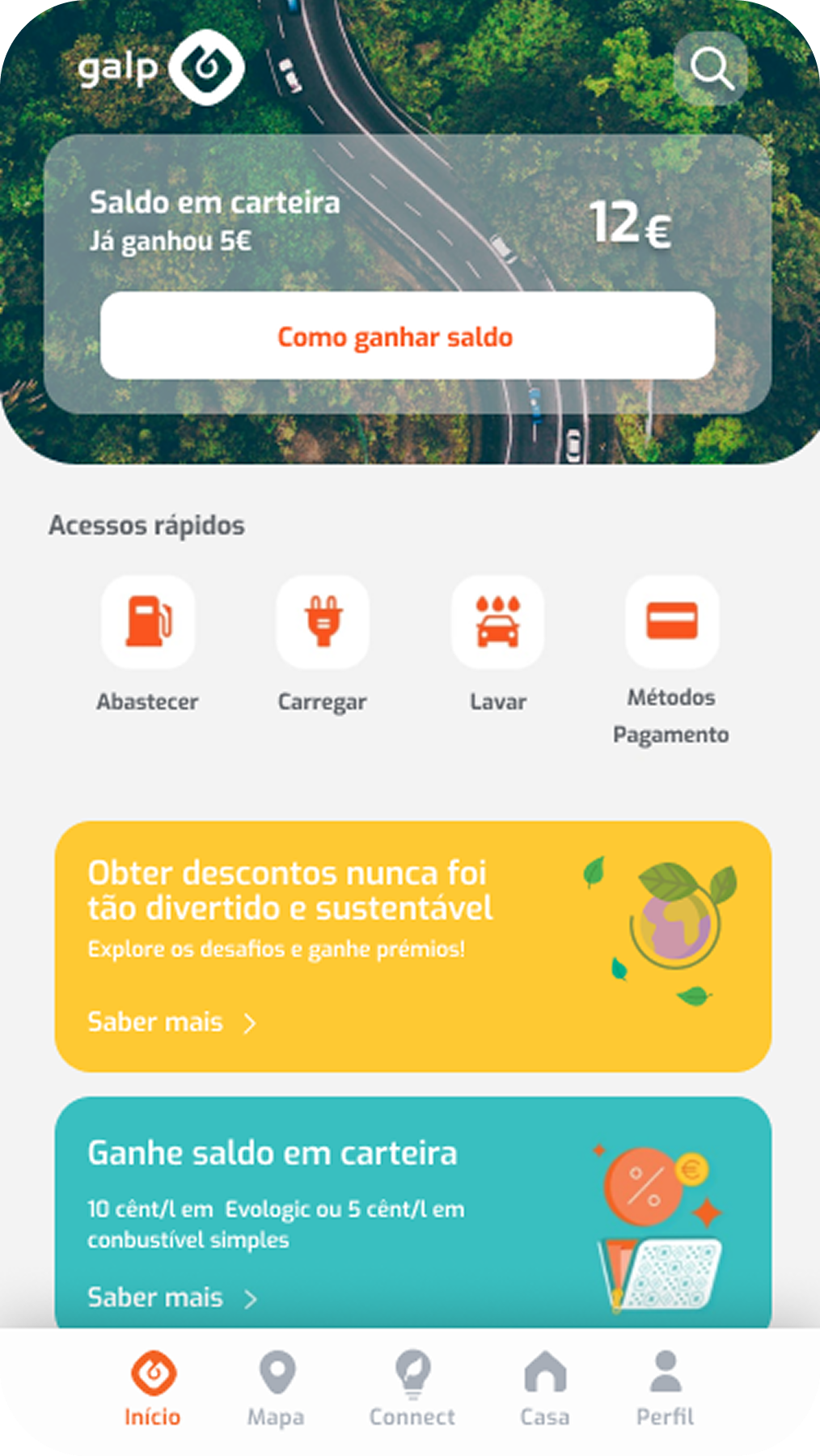The image size is (820, 1456).
Task: Open the yellow discounts challenge card
Action: [x=412, y=946]
